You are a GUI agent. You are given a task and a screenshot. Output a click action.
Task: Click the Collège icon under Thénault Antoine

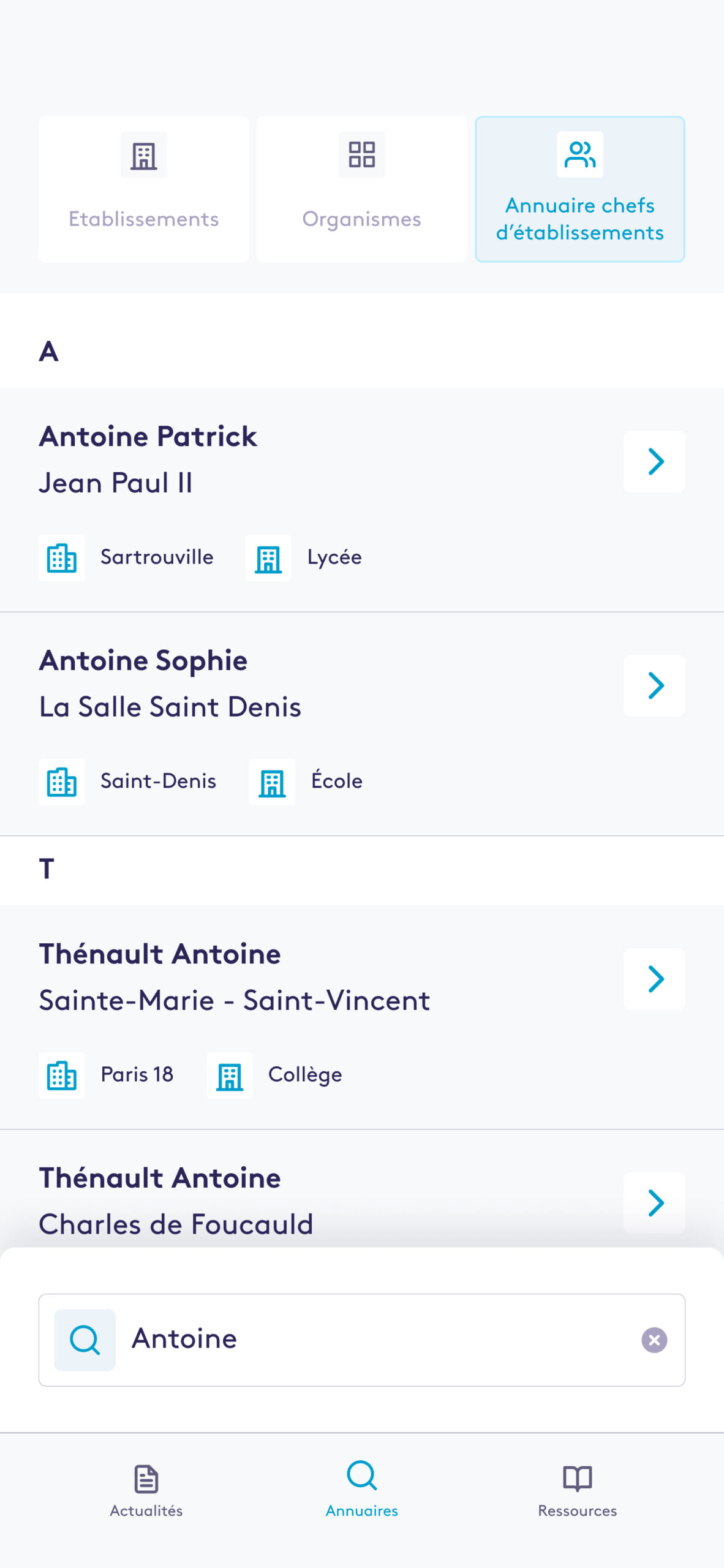(x=229, y=1075)
